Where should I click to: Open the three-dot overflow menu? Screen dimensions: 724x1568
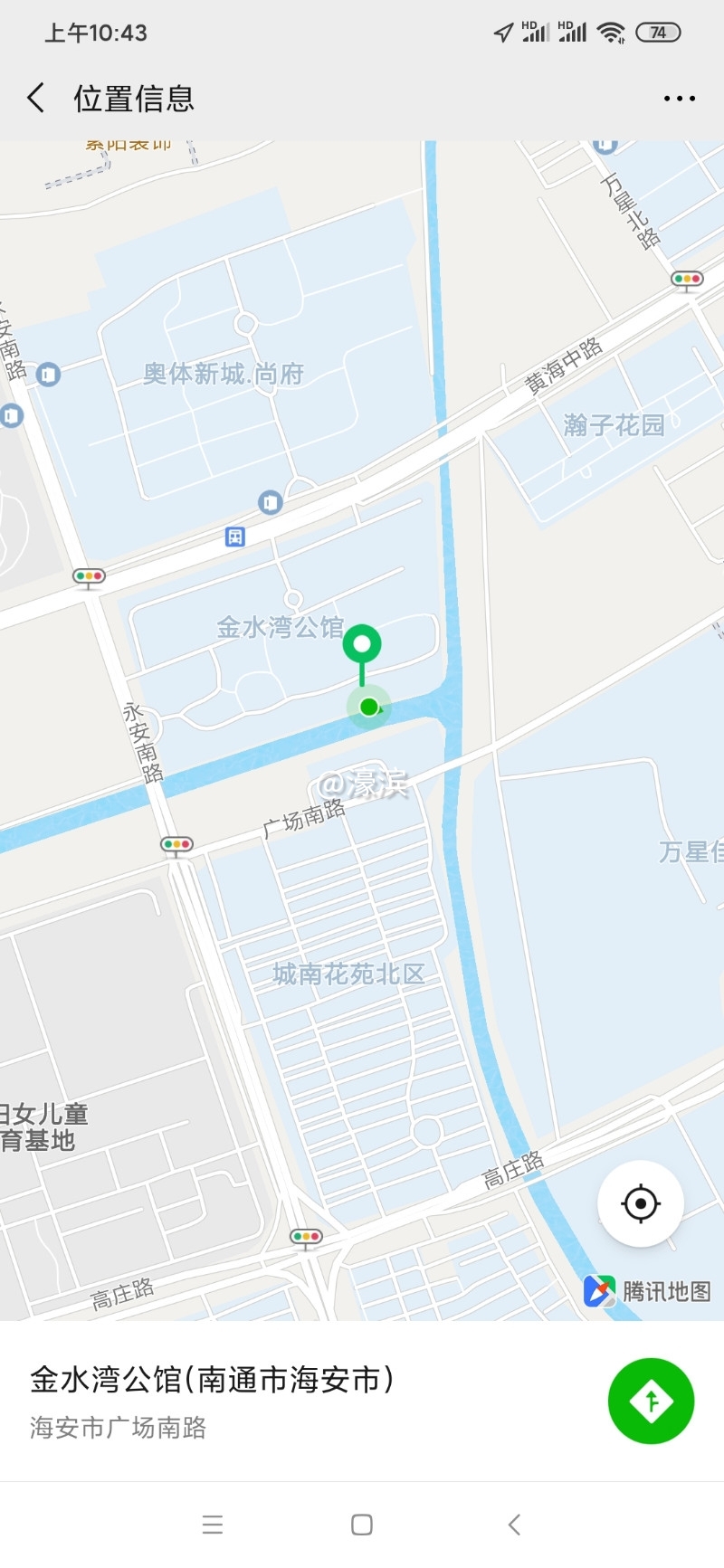[679, 98]
